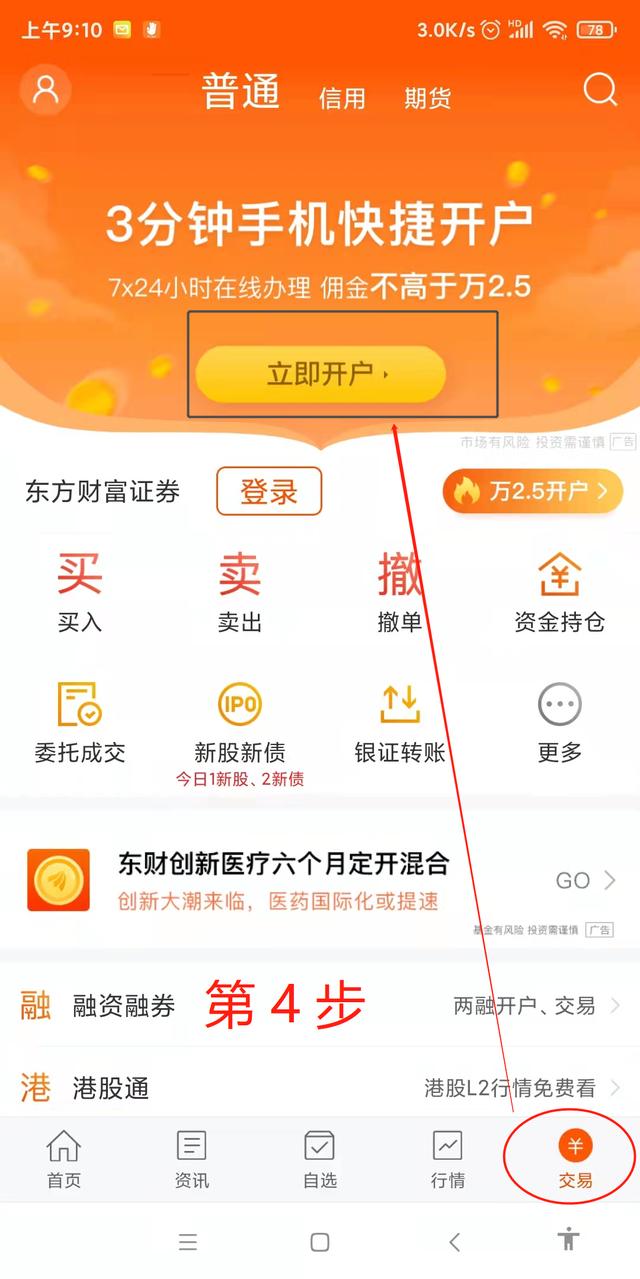Open the search magnifier
The image size is (640, 1279).
coord(600,90)
